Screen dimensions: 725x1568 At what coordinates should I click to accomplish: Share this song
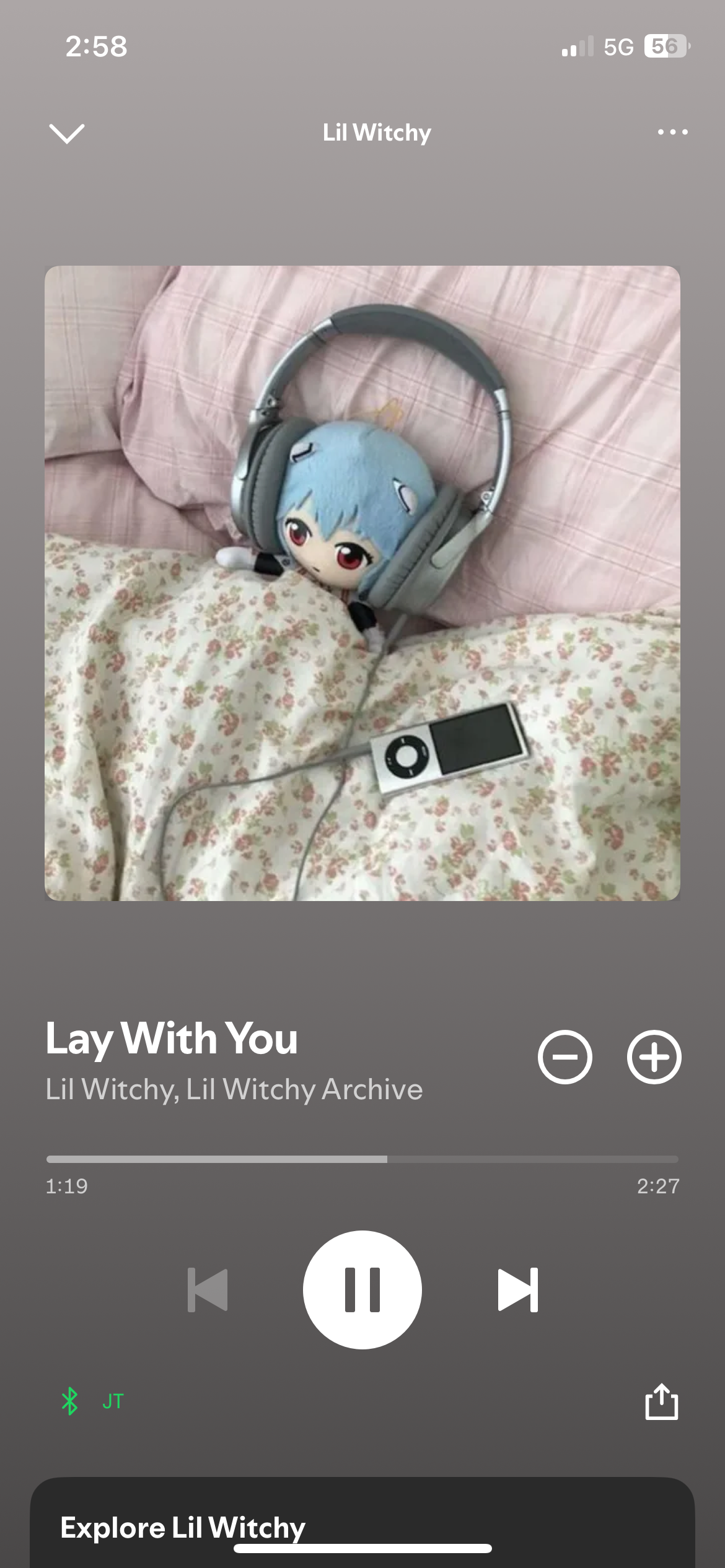click(661, 1401)
